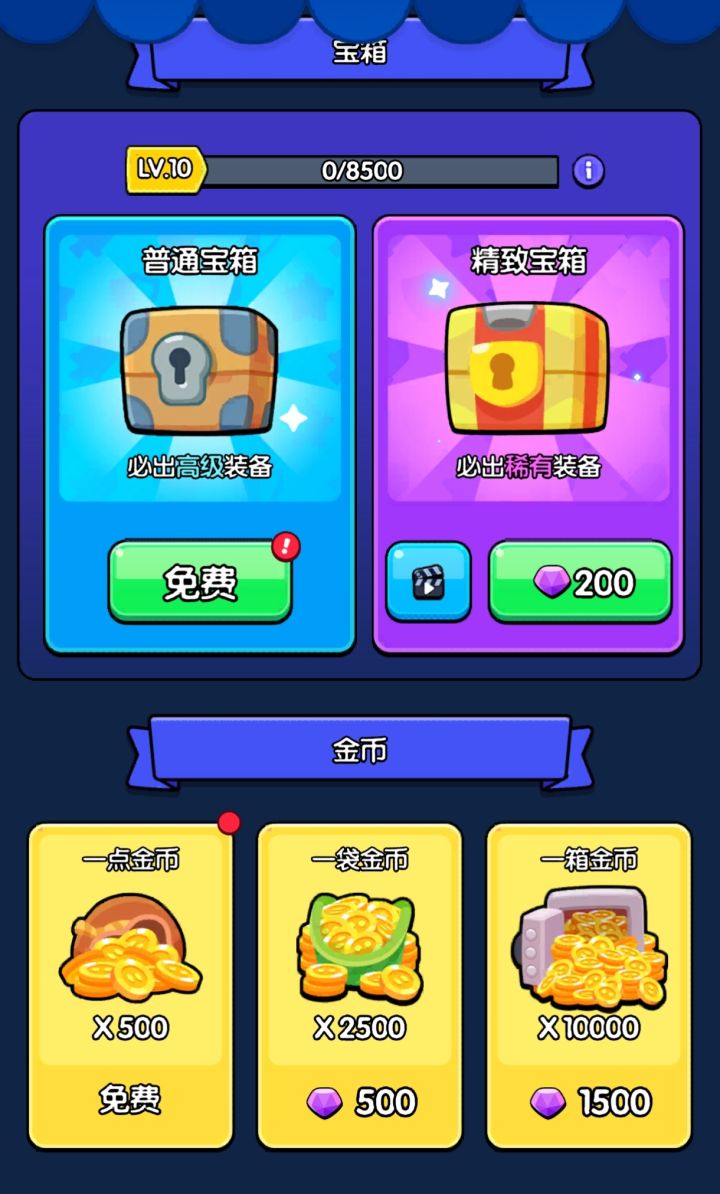The height and width of the screenshot is (1194, 720).
Task: Purchase the exquisite chest for 200 gems
Action: pyautogui.click(x=580, y=581)
